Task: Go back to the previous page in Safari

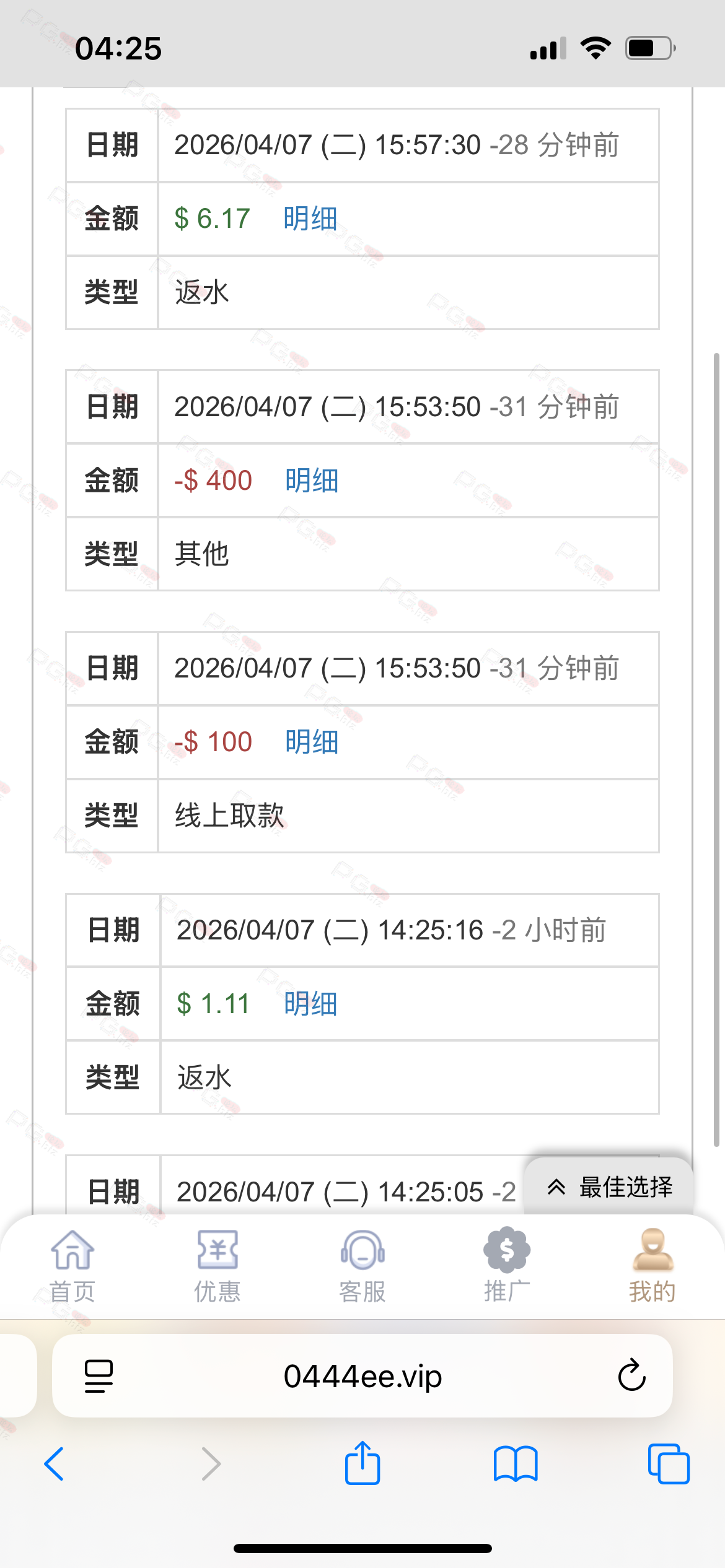Action: click(55, 1464)
